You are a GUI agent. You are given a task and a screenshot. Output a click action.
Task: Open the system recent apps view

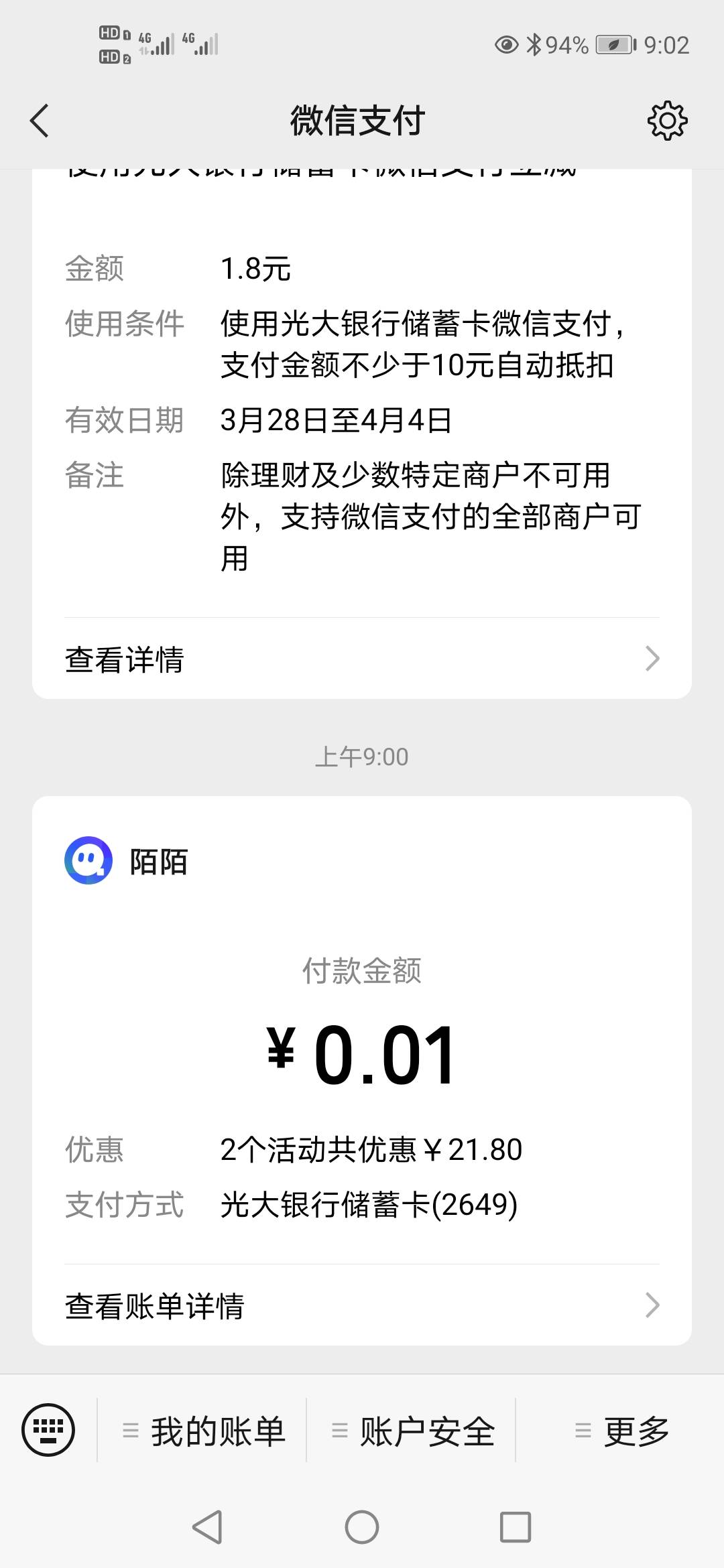click(x=516, y=1527)
